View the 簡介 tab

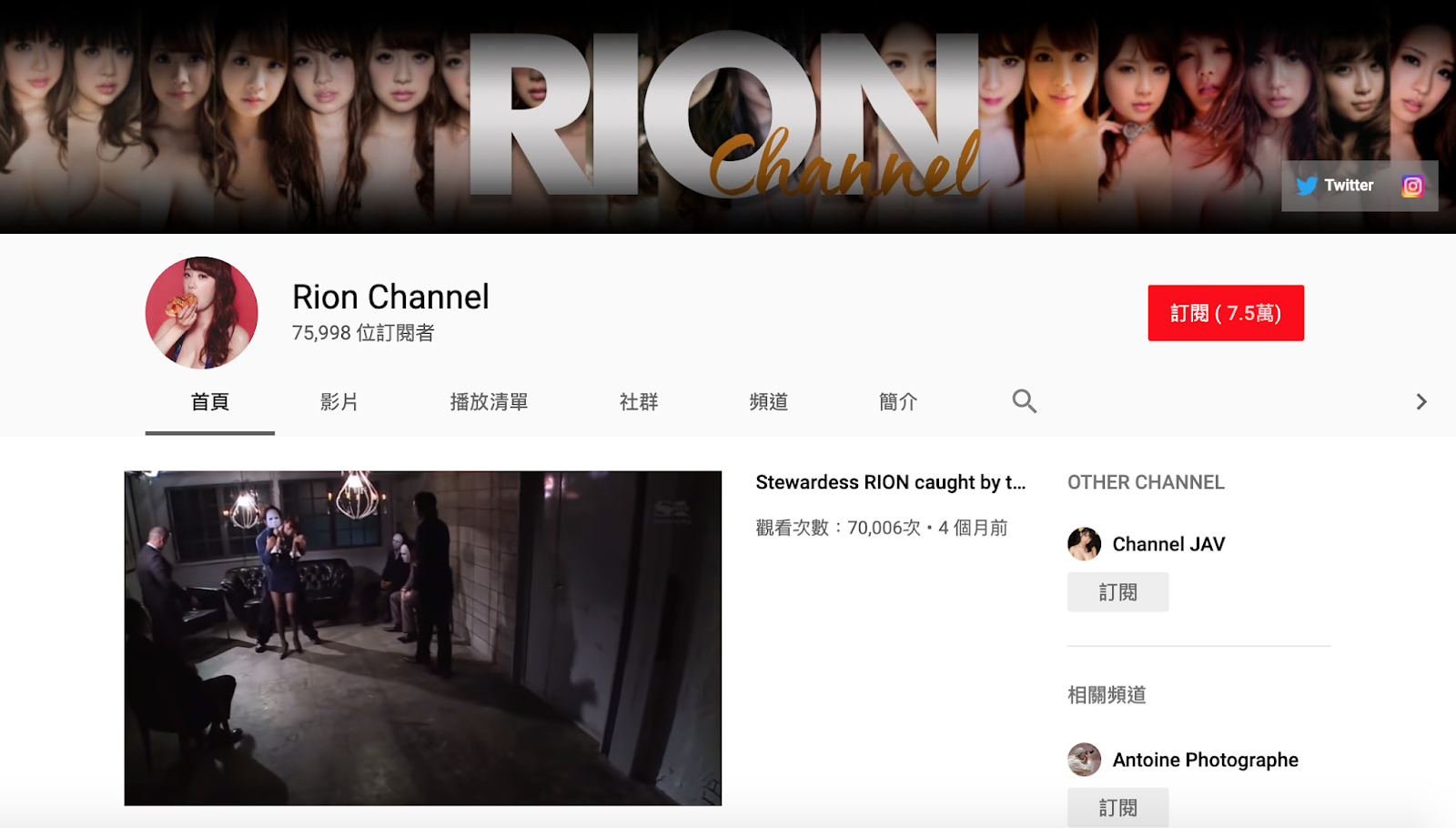898,402
